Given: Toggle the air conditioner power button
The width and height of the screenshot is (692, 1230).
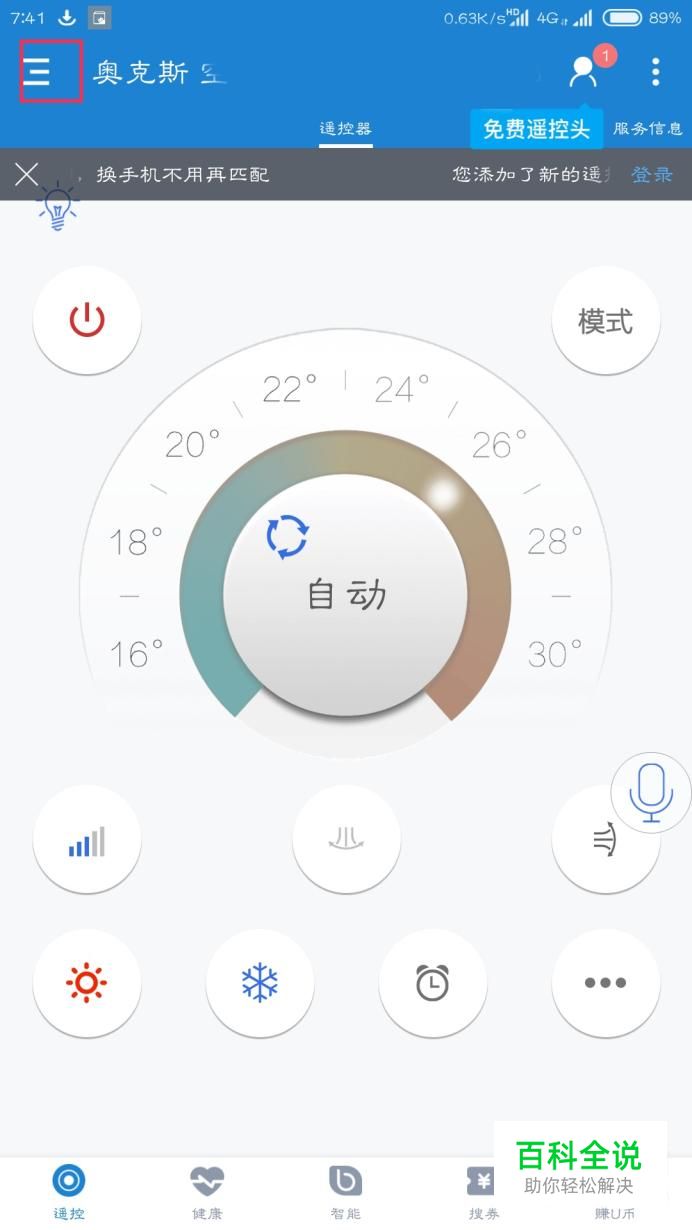Looking at the screenshot, I should tap(87, 321).
